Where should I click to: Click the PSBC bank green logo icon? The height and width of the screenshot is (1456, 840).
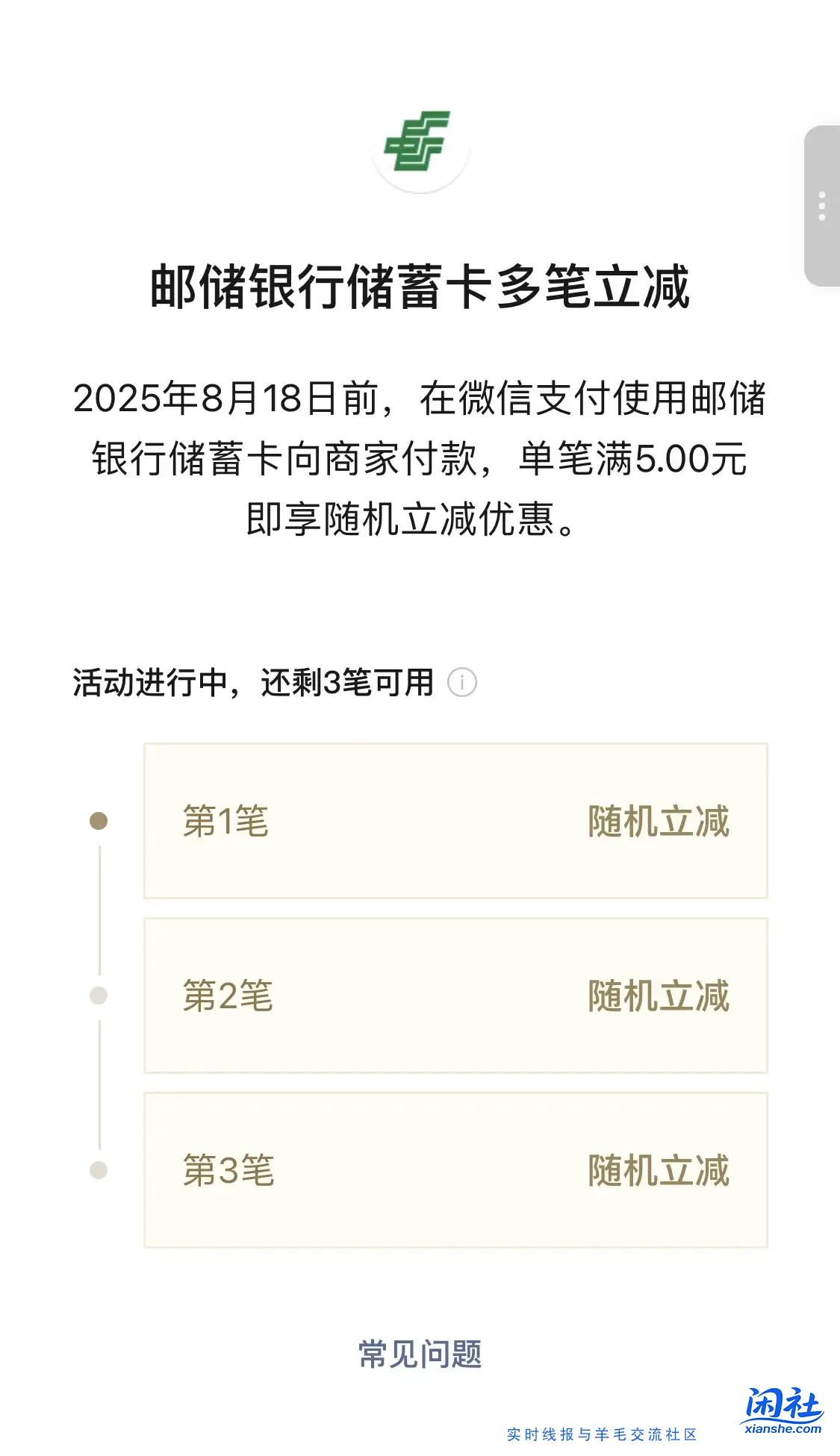tap(420, 148)
